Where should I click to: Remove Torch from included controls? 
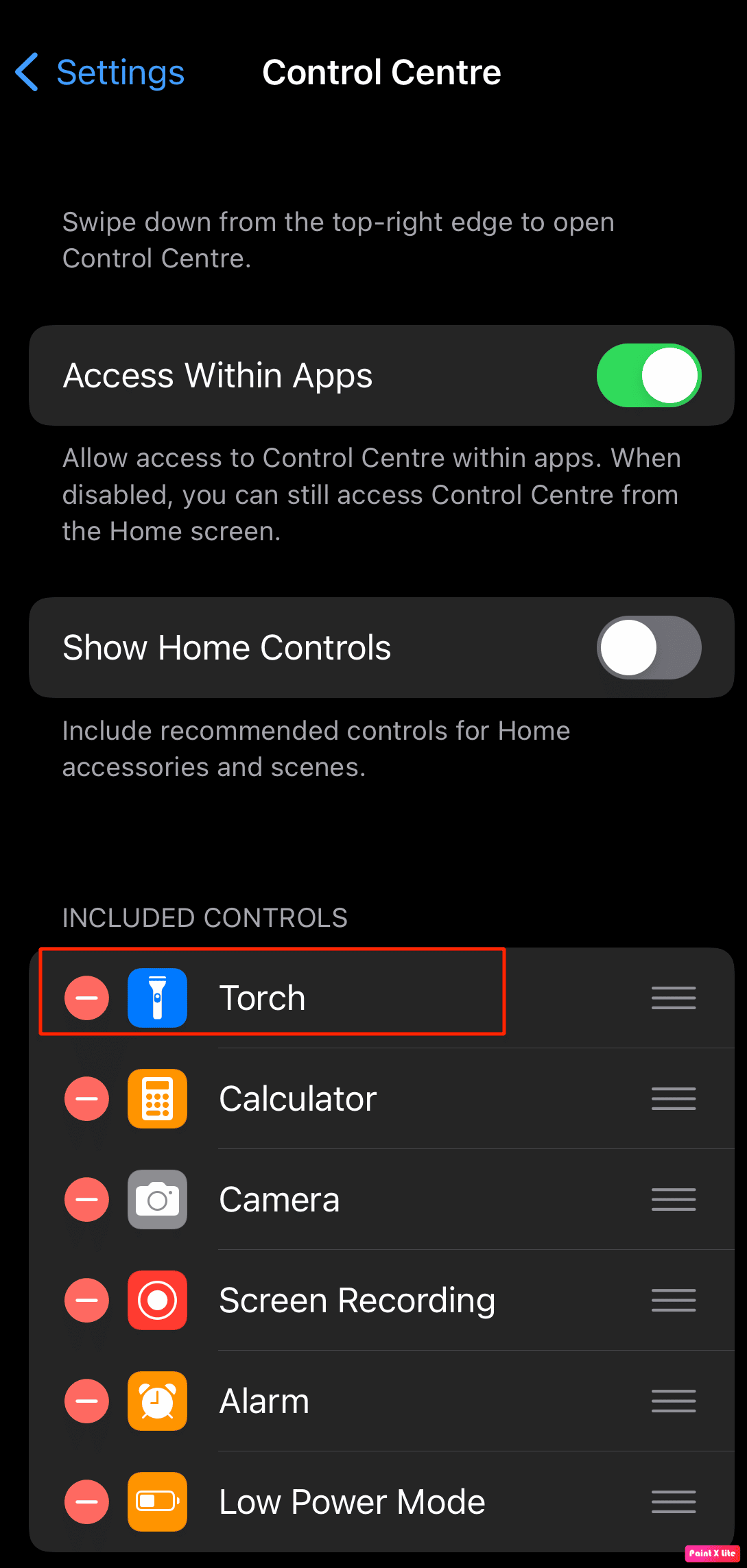tap(86, 998)
